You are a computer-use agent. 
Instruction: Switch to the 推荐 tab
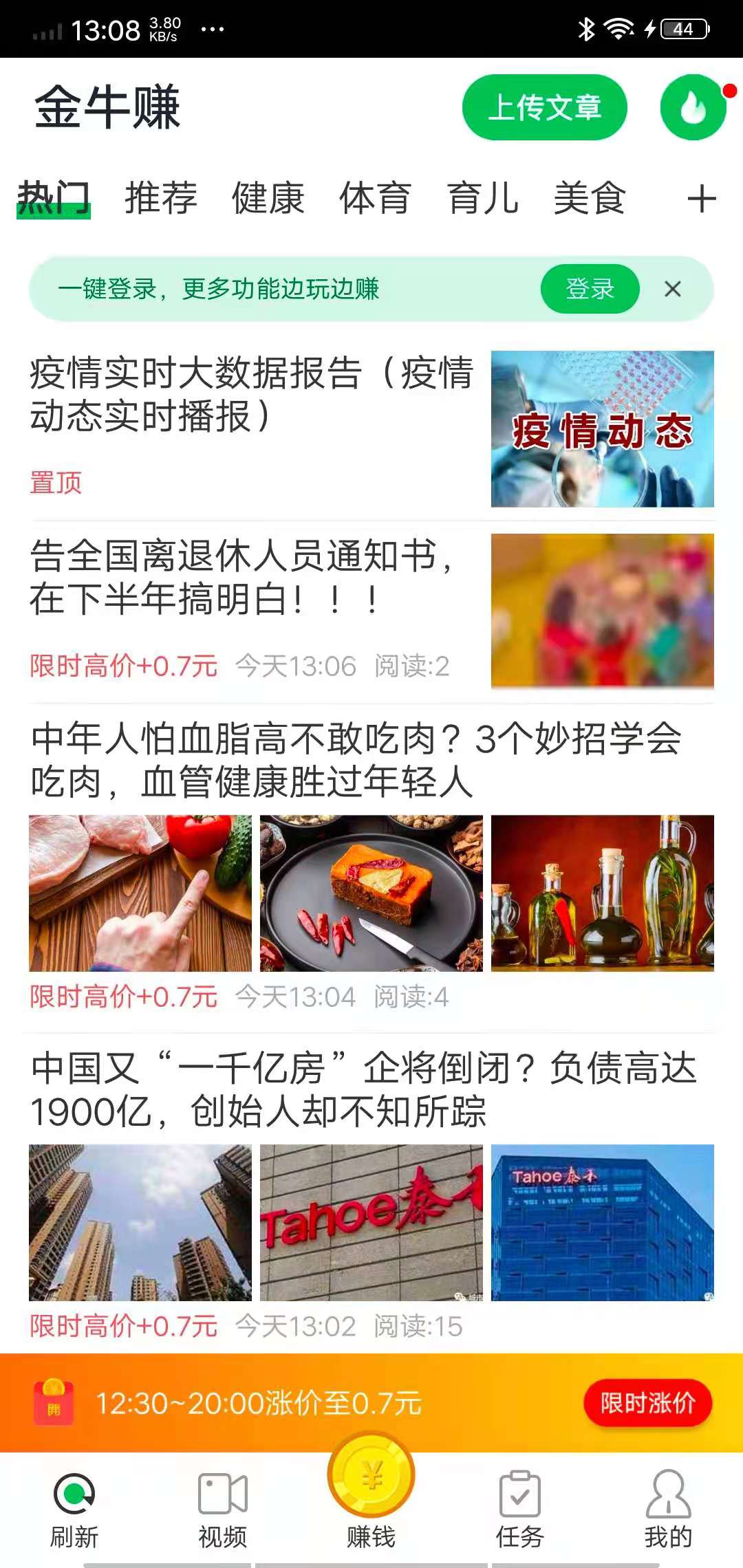(160, 199)
